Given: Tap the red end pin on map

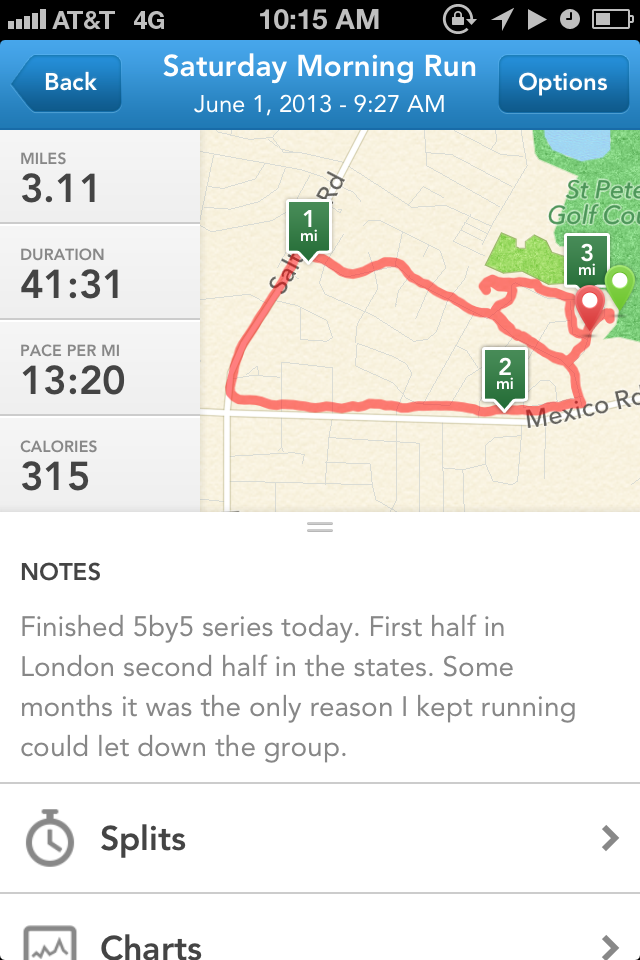Looking at the screenshot, I should [x=589, y=310].
